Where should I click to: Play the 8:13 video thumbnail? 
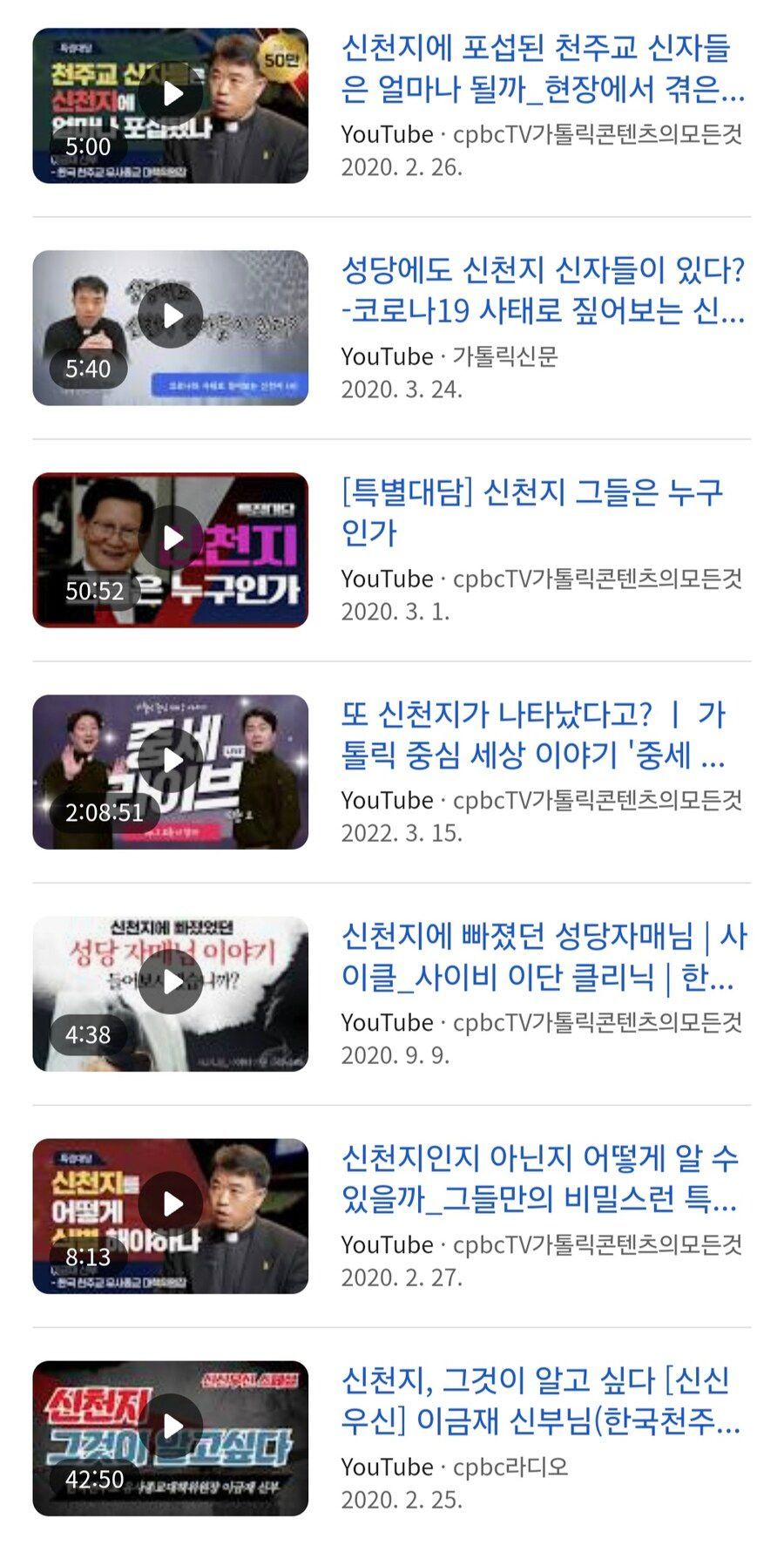point(171,1216)
